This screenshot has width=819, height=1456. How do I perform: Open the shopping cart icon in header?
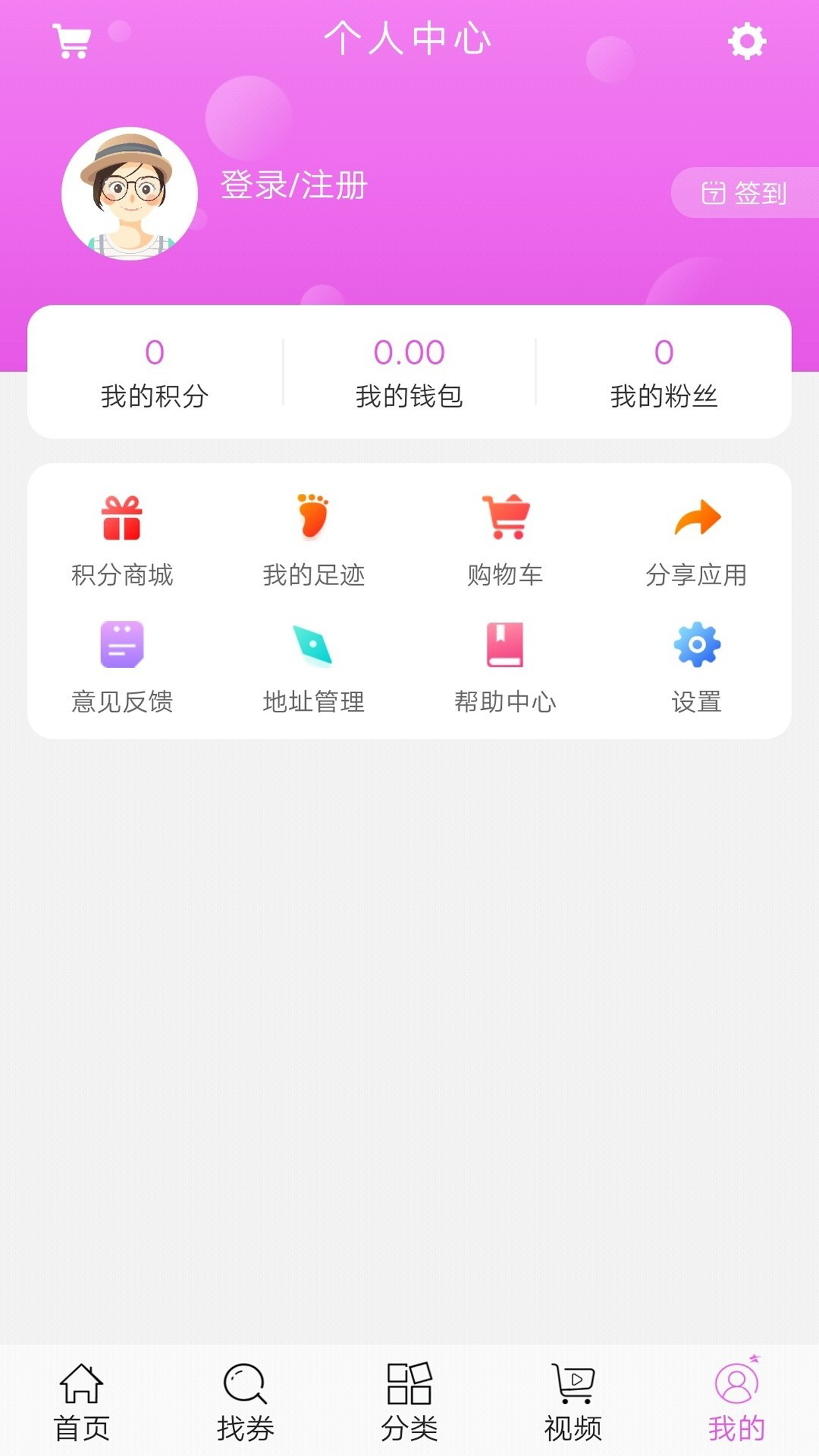[x=72, y=42]
